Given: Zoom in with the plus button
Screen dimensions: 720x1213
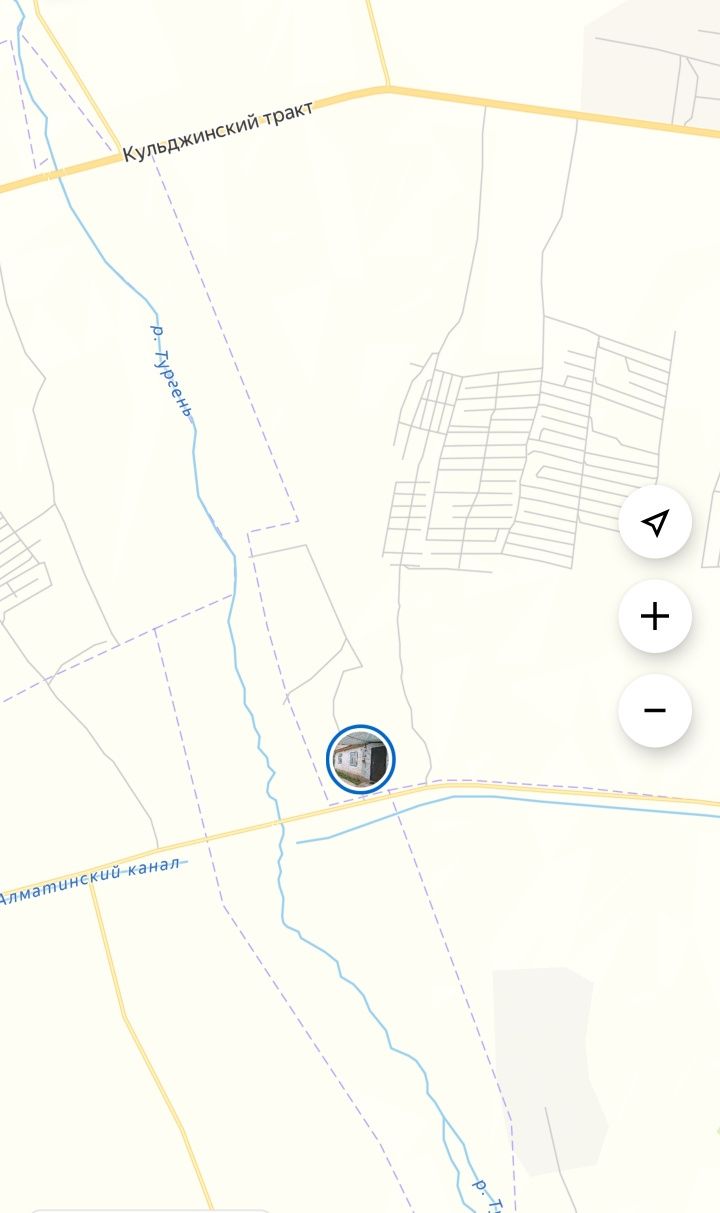Looking at the screenshot, I should pyautogui.click(x=655, y=616).
